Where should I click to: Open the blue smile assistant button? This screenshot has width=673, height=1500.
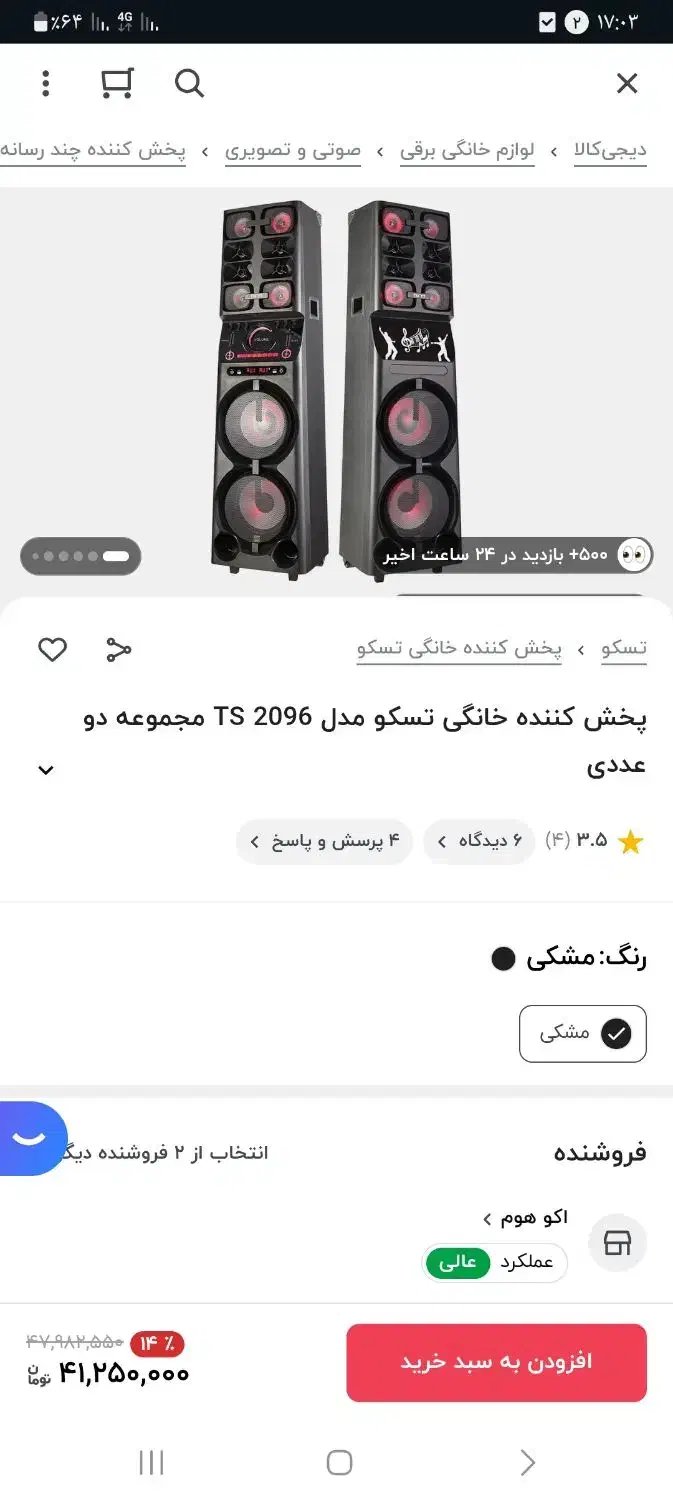tap(30, 1138)
